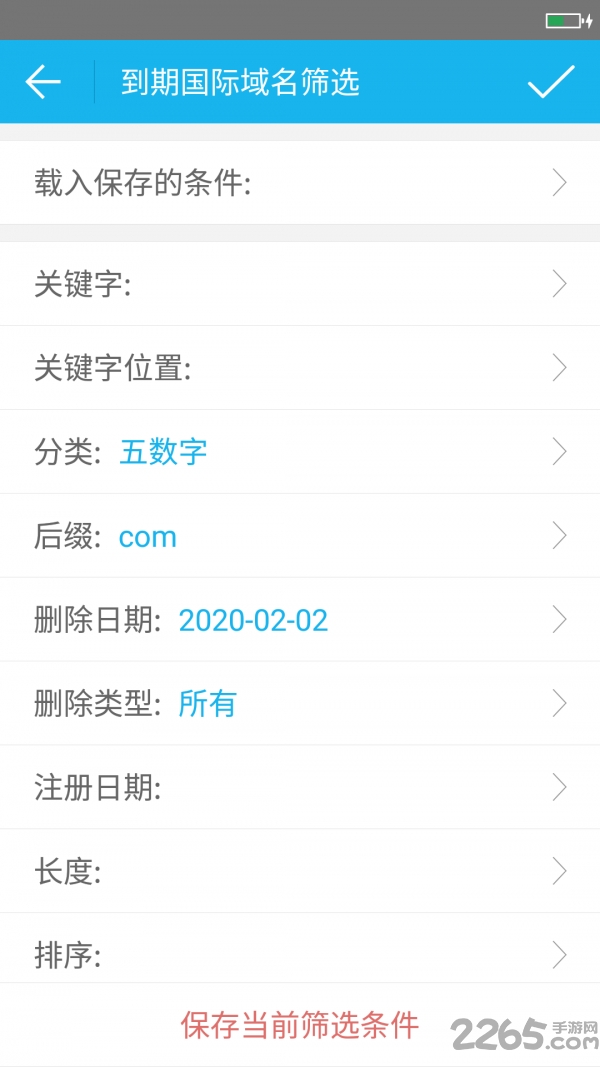Pick a different 删除日期
The image size is (600, 1067).
[300, 621]
